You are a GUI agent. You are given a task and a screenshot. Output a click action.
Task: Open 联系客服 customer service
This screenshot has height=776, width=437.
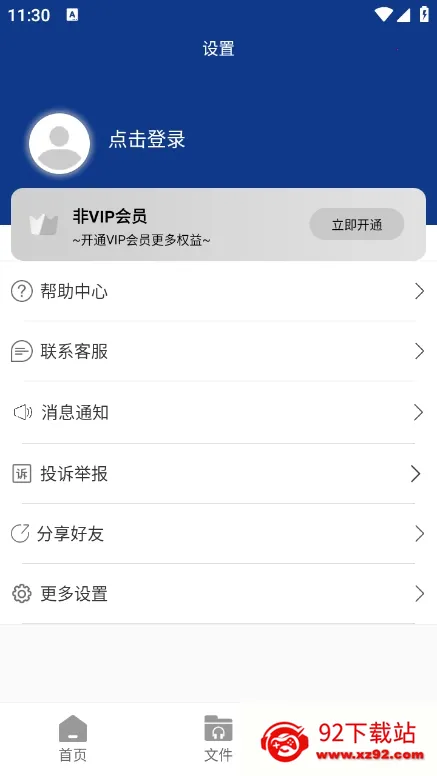point(218,351)
